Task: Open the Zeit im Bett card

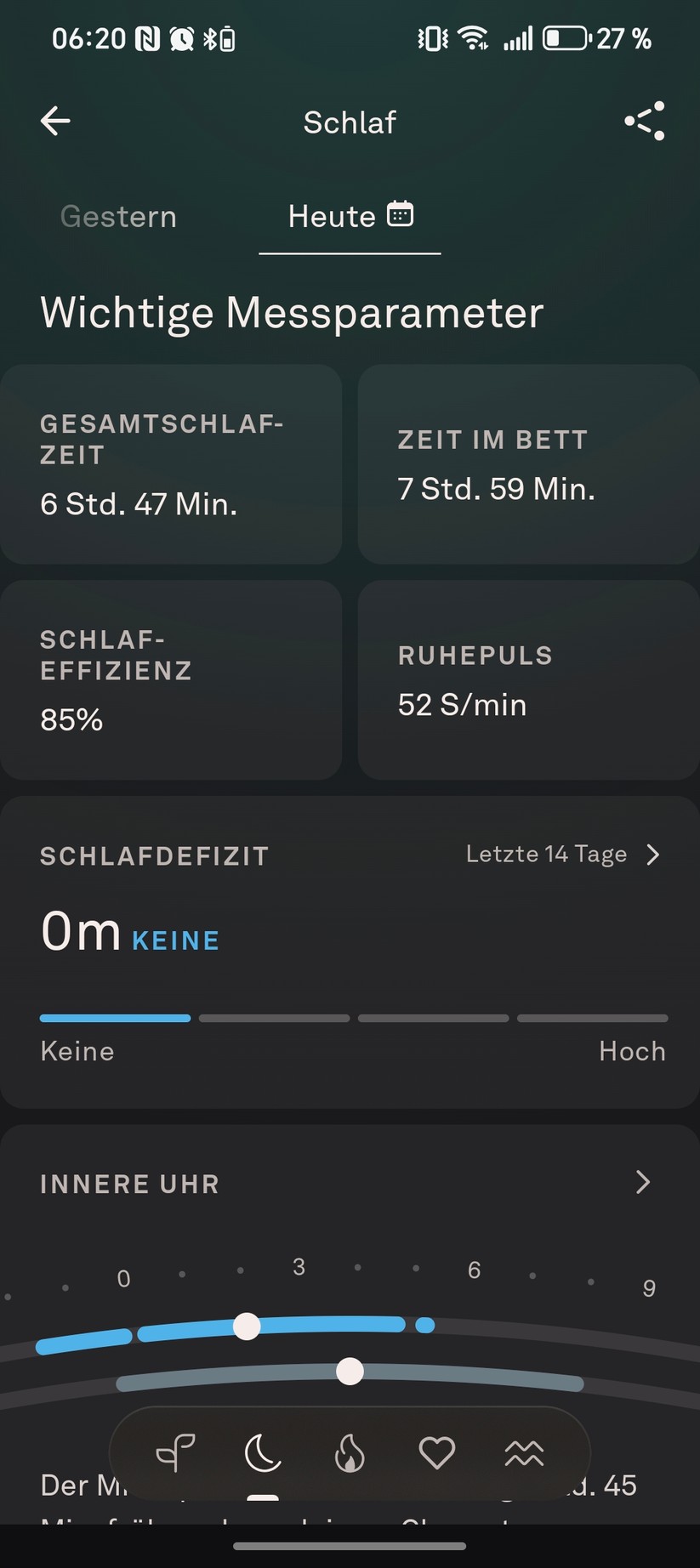Action: [527, 464]
